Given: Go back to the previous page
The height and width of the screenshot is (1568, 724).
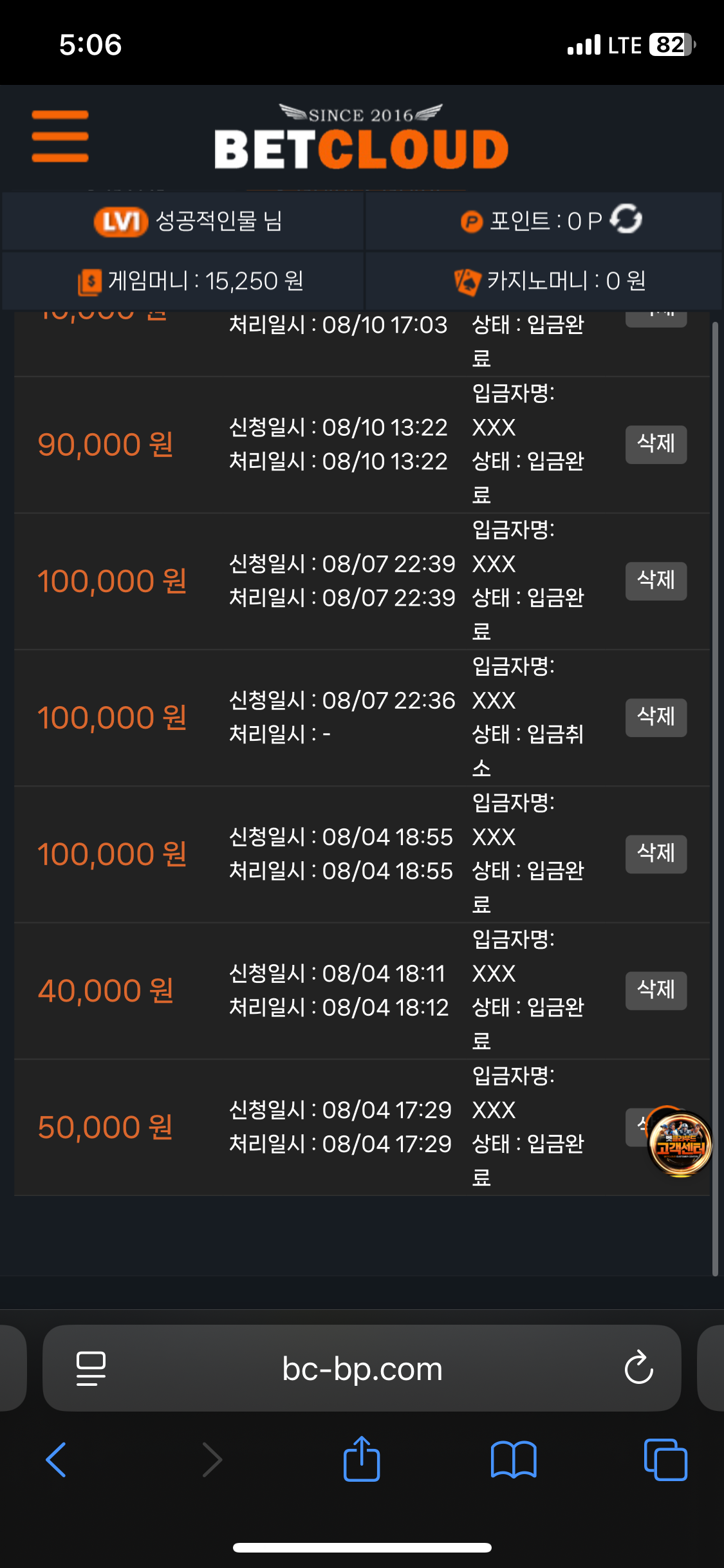Looking at the screenshot, I should pos(57,1460).
